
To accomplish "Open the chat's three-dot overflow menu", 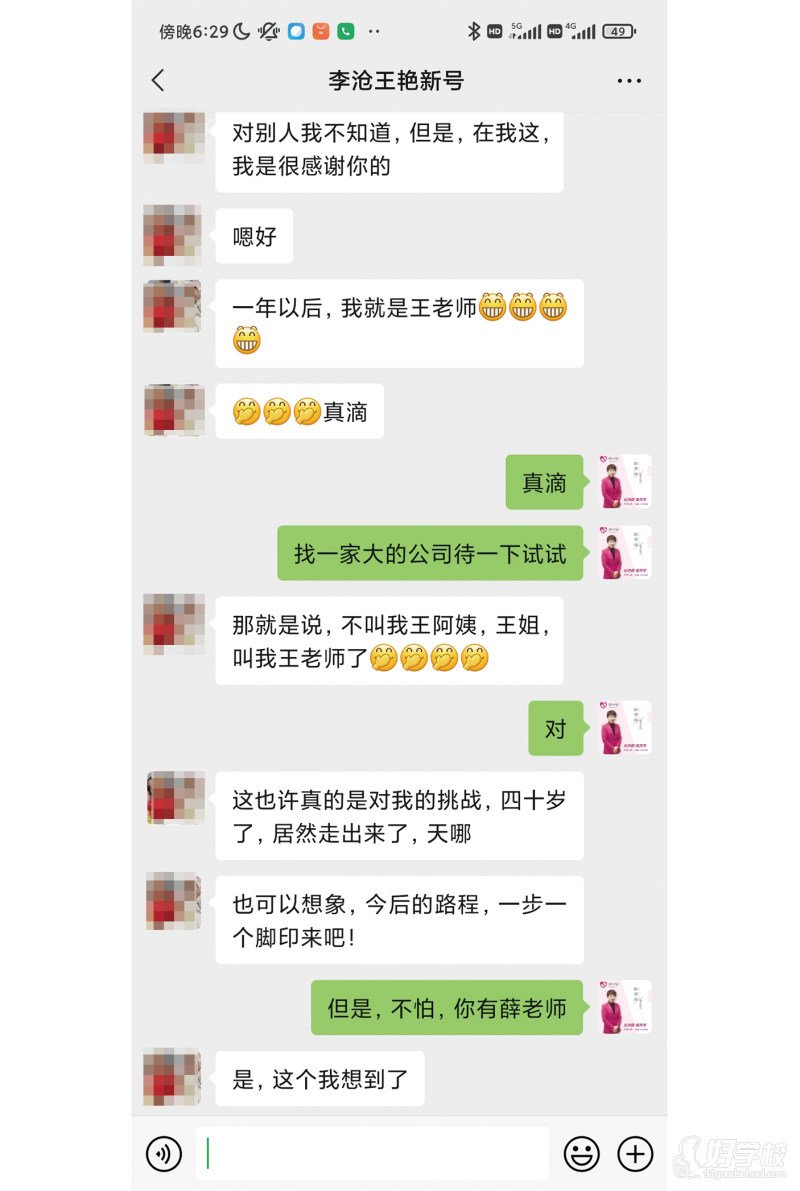I will [629, 81].
